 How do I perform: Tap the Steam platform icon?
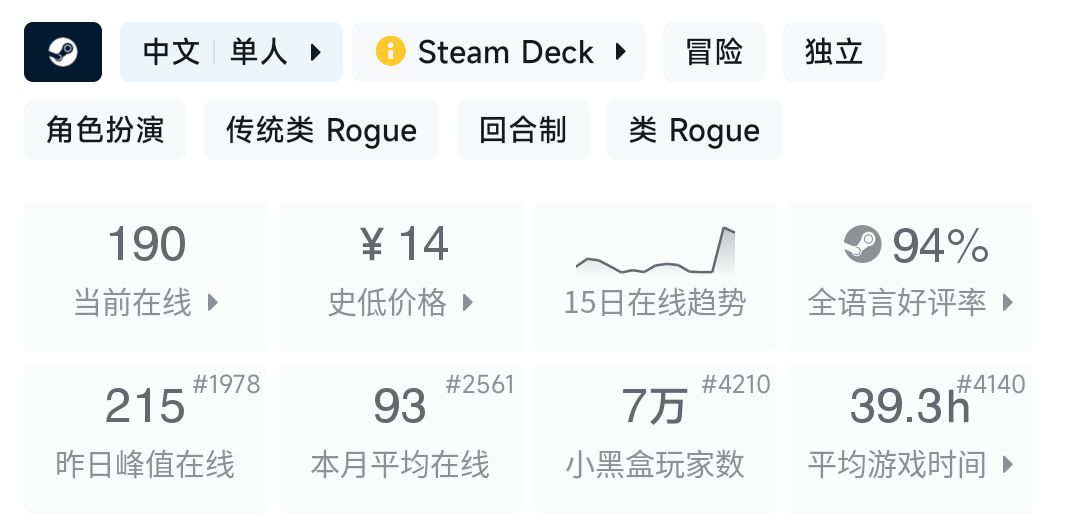point(63,52)
